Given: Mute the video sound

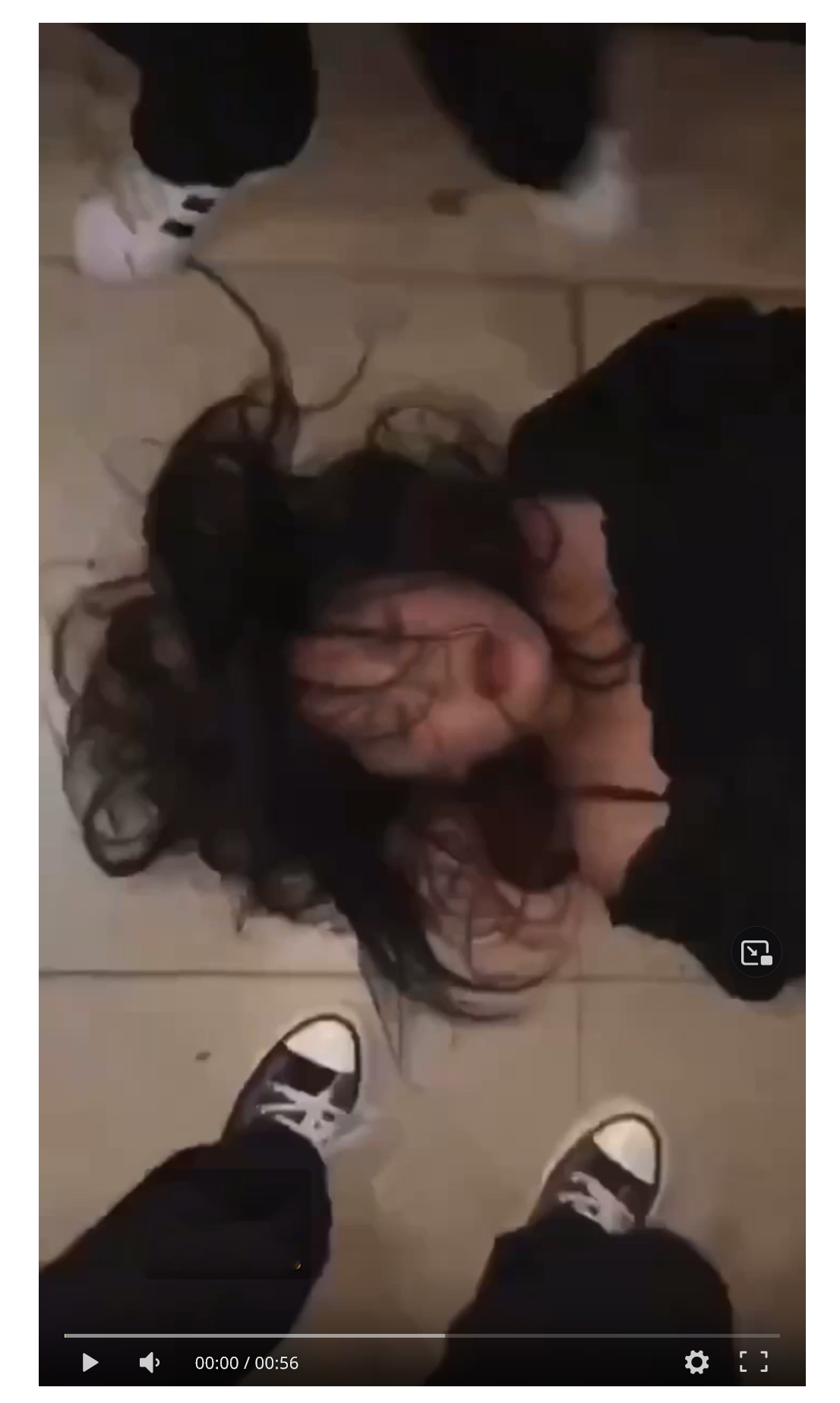Looking at the screenshot, I should click(150, 1362).
